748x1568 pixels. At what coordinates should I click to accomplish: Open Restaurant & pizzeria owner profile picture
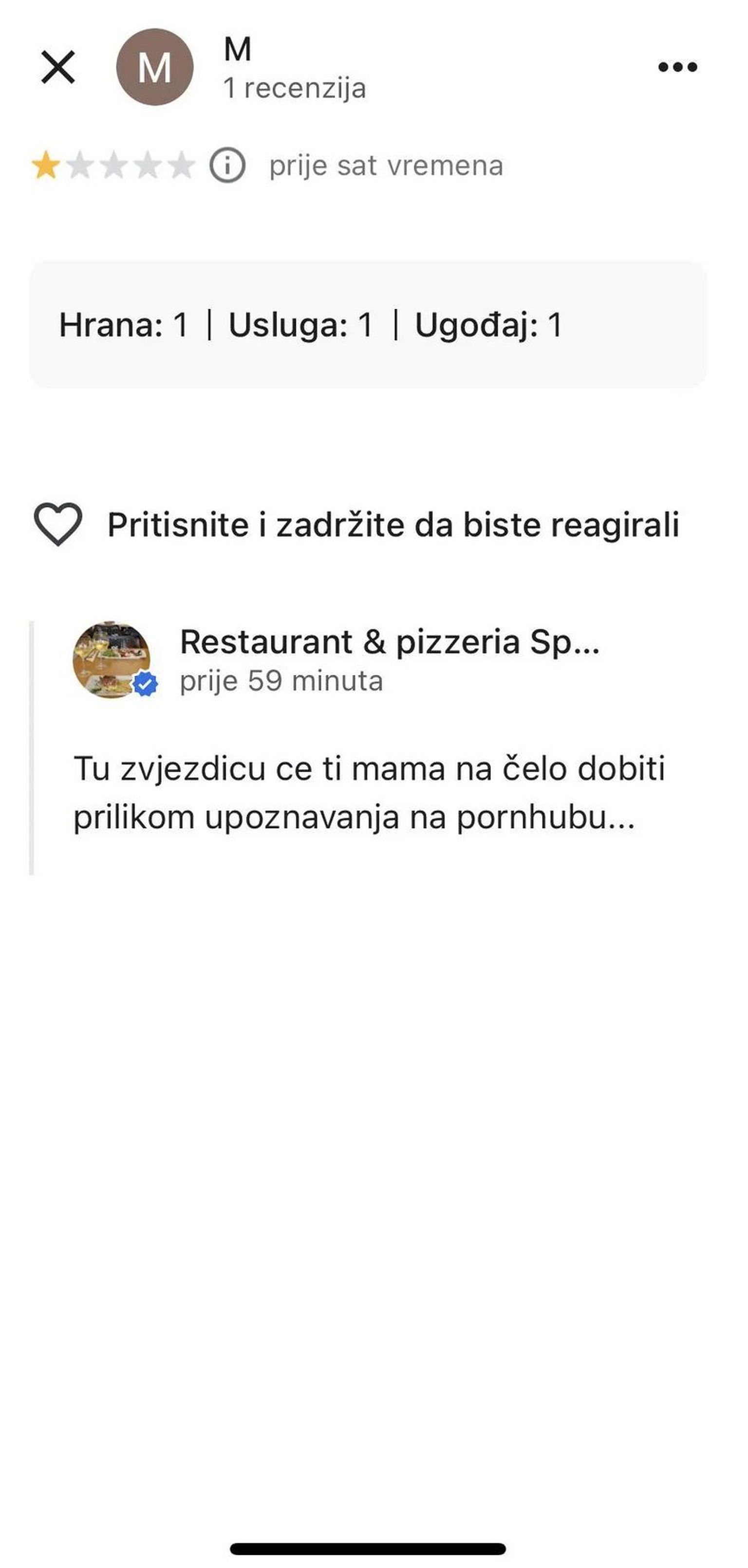click(x=112, y=660)
